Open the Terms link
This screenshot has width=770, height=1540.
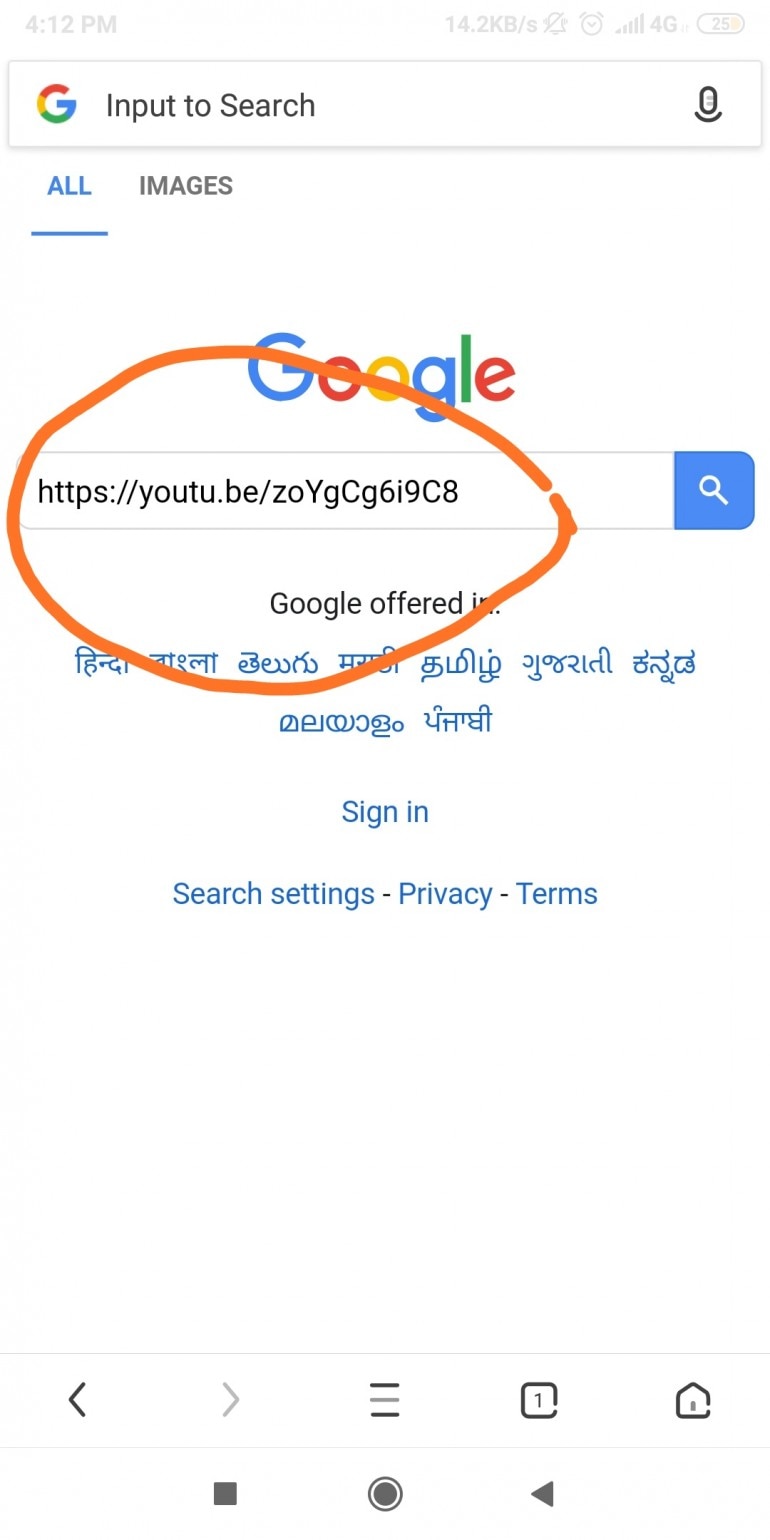click(556, 894)
